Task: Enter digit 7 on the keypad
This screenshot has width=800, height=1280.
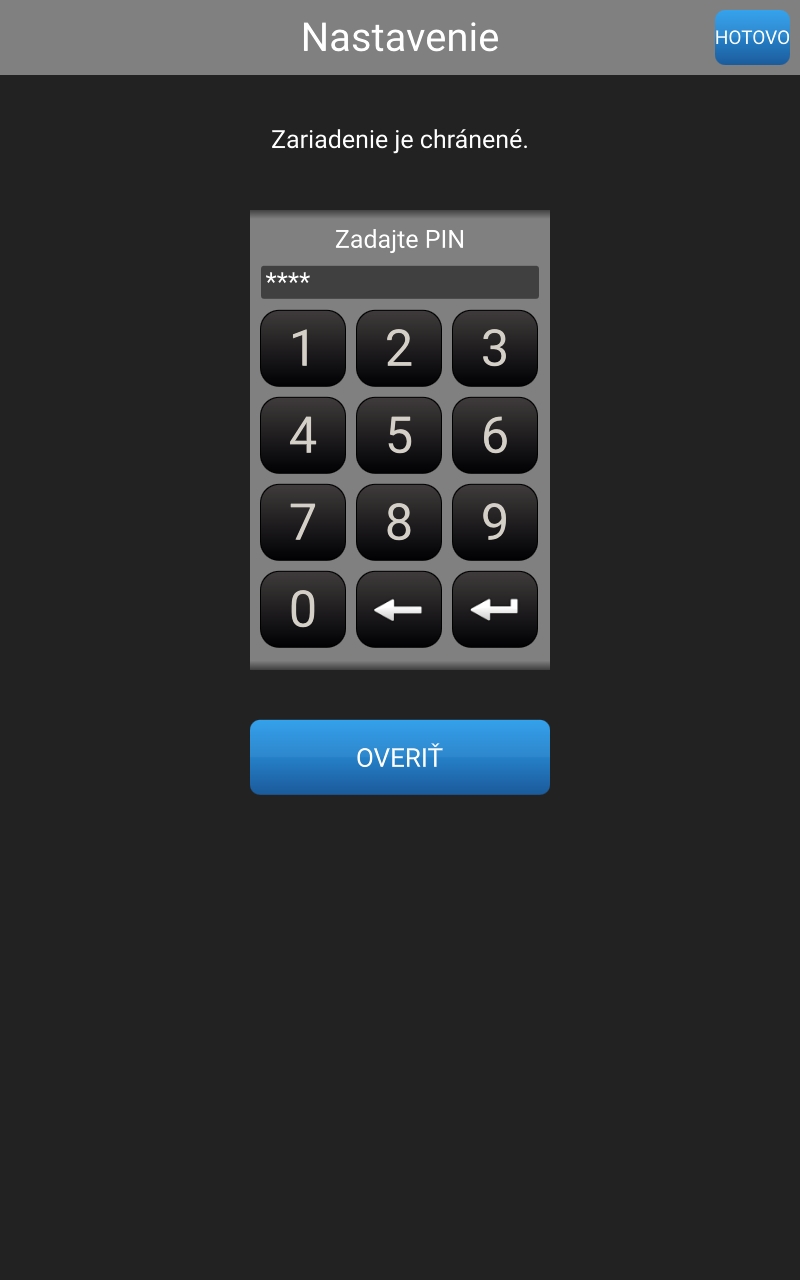Action: [303, 522]
